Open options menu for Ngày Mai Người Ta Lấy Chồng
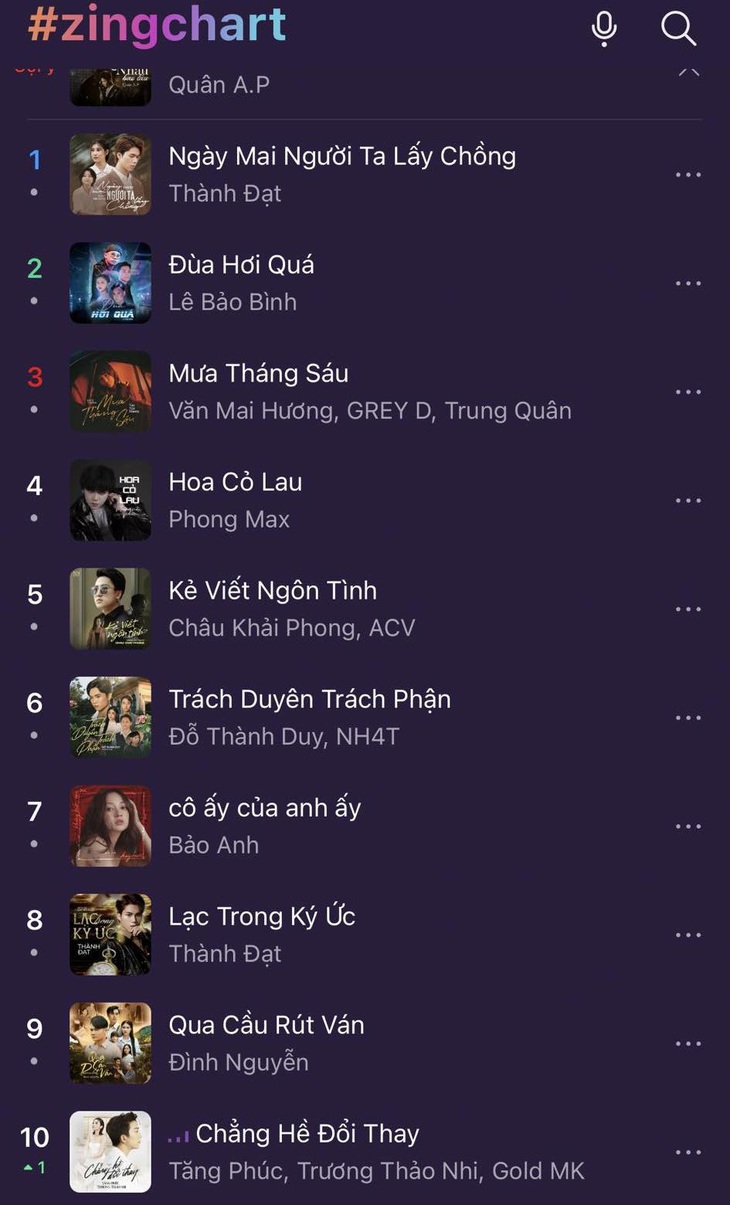 [x=688, y=174]
